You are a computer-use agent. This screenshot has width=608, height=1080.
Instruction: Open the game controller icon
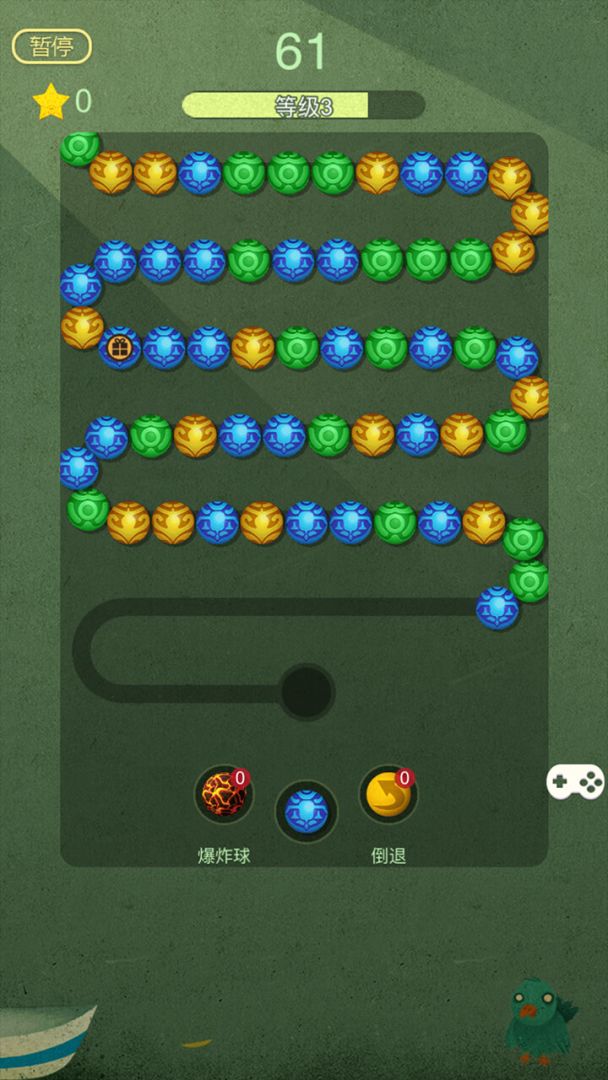575,781
